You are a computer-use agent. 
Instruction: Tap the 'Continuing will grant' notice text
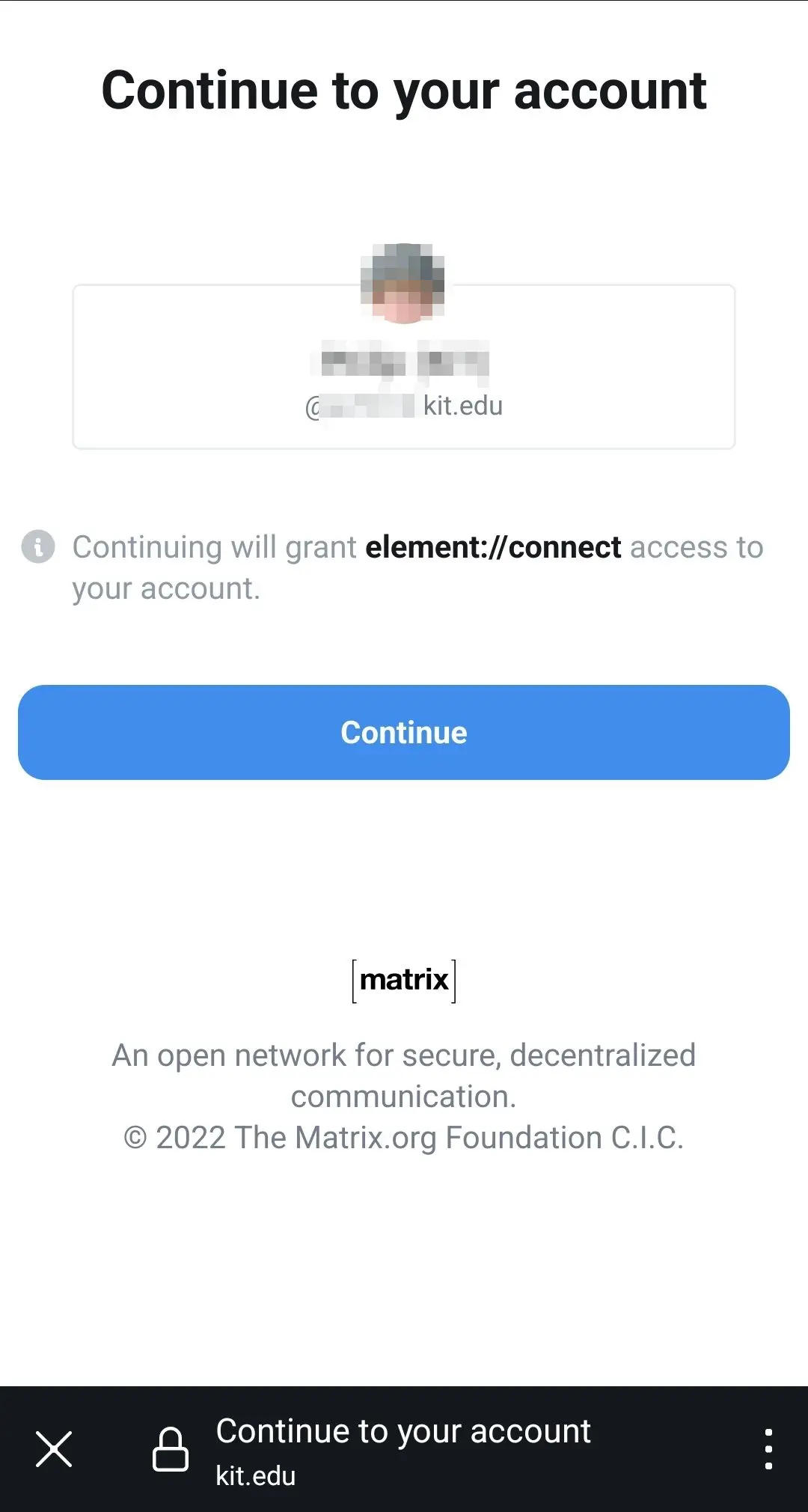(x=215, y=546)
